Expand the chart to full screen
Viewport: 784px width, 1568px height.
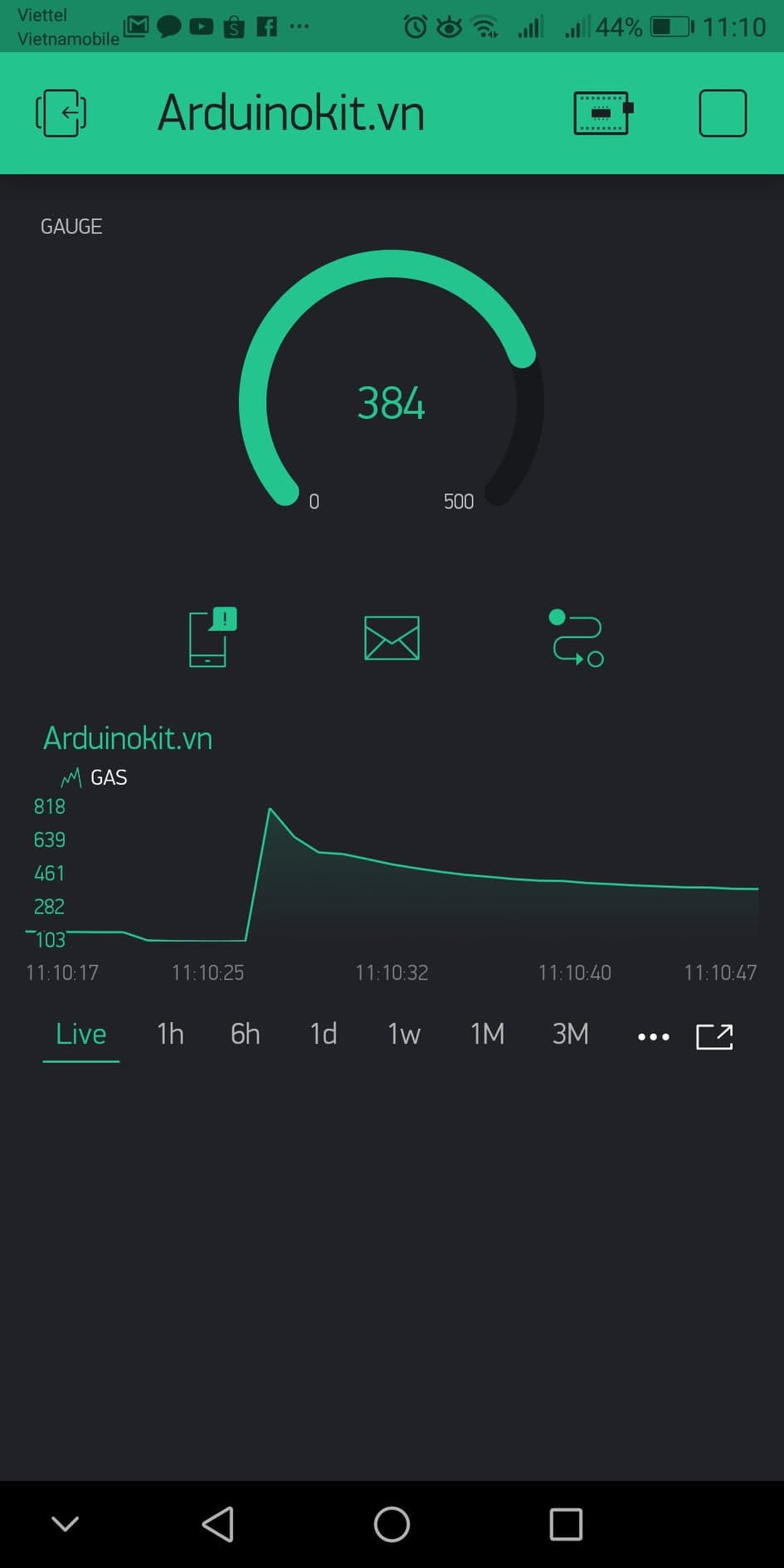(x=714, y=1036)
